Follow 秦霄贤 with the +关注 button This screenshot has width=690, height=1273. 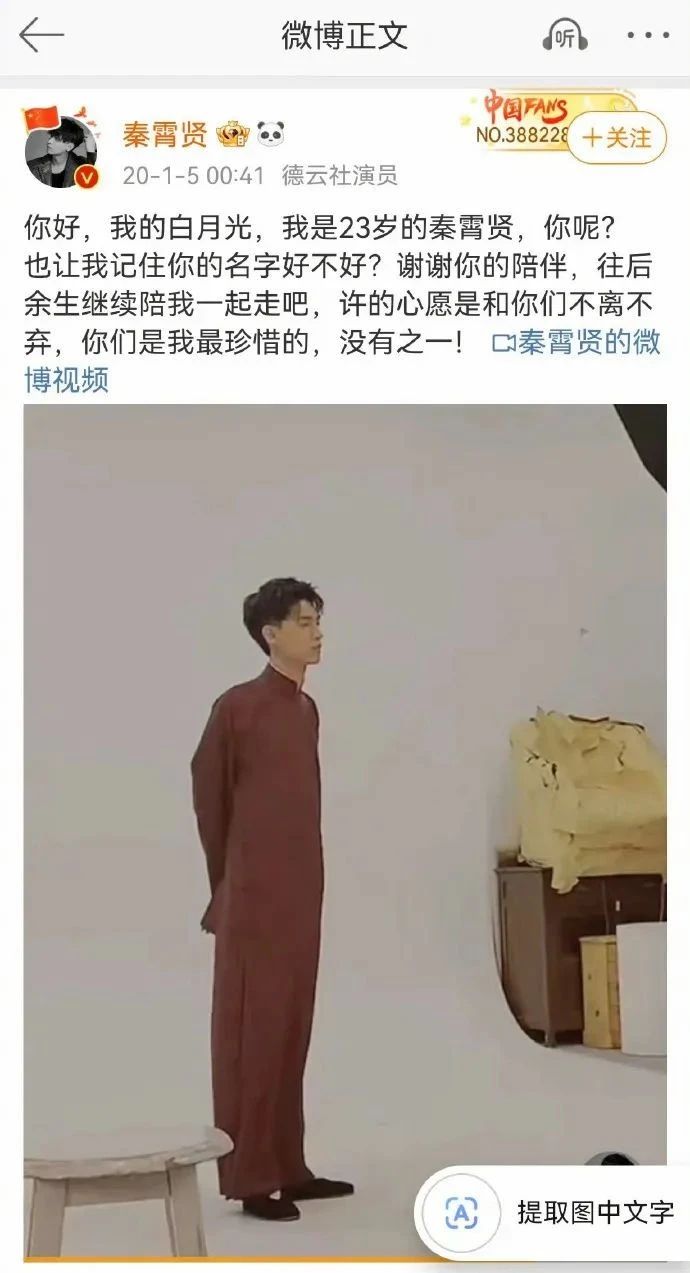pos(616,138)
